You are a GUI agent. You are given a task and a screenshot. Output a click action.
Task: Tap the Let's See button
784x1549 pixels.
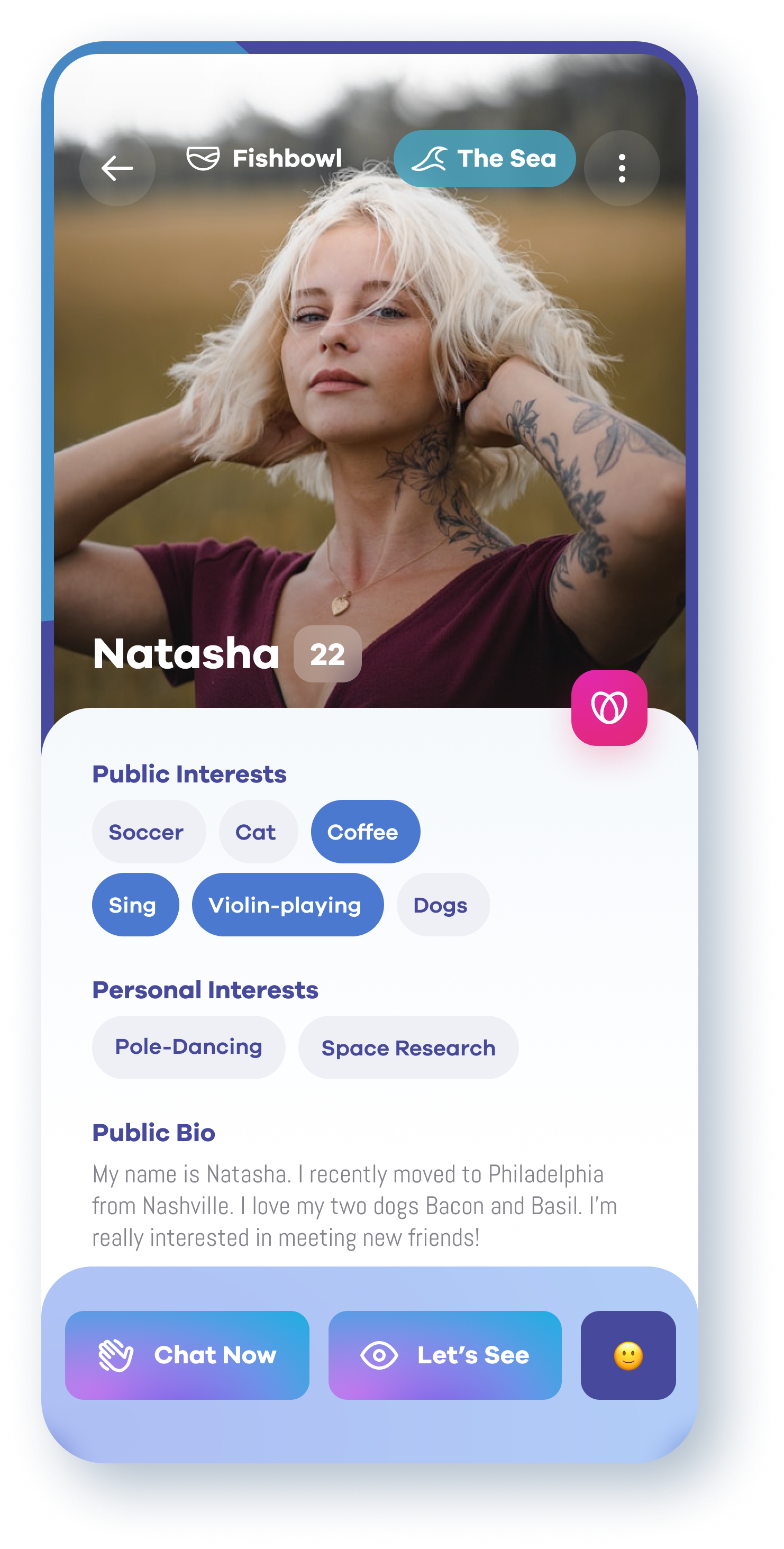point(444,1355)
